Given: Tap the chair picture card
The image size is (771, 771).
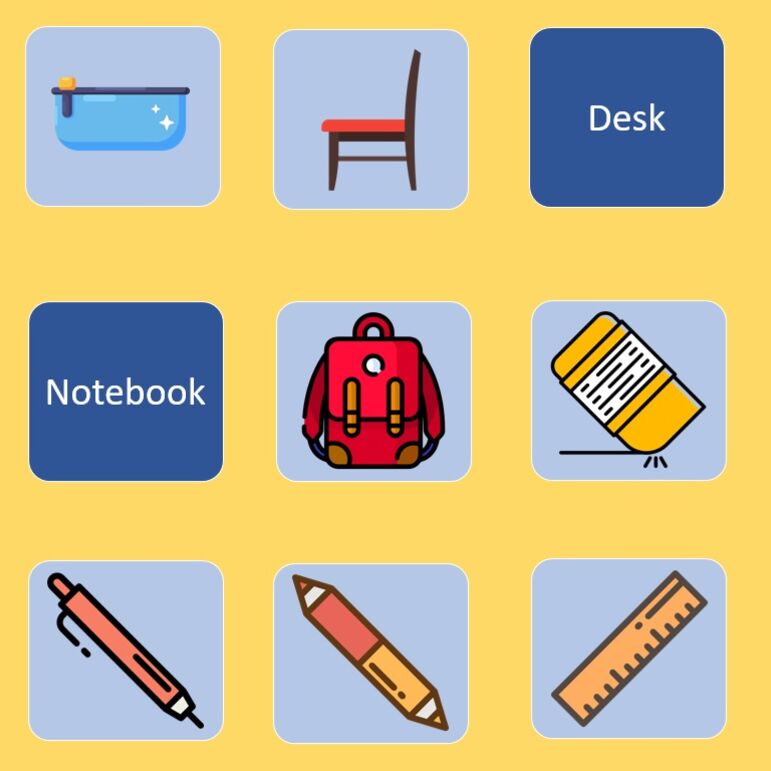Looking at the screenshot, I should tap(370, 119).
